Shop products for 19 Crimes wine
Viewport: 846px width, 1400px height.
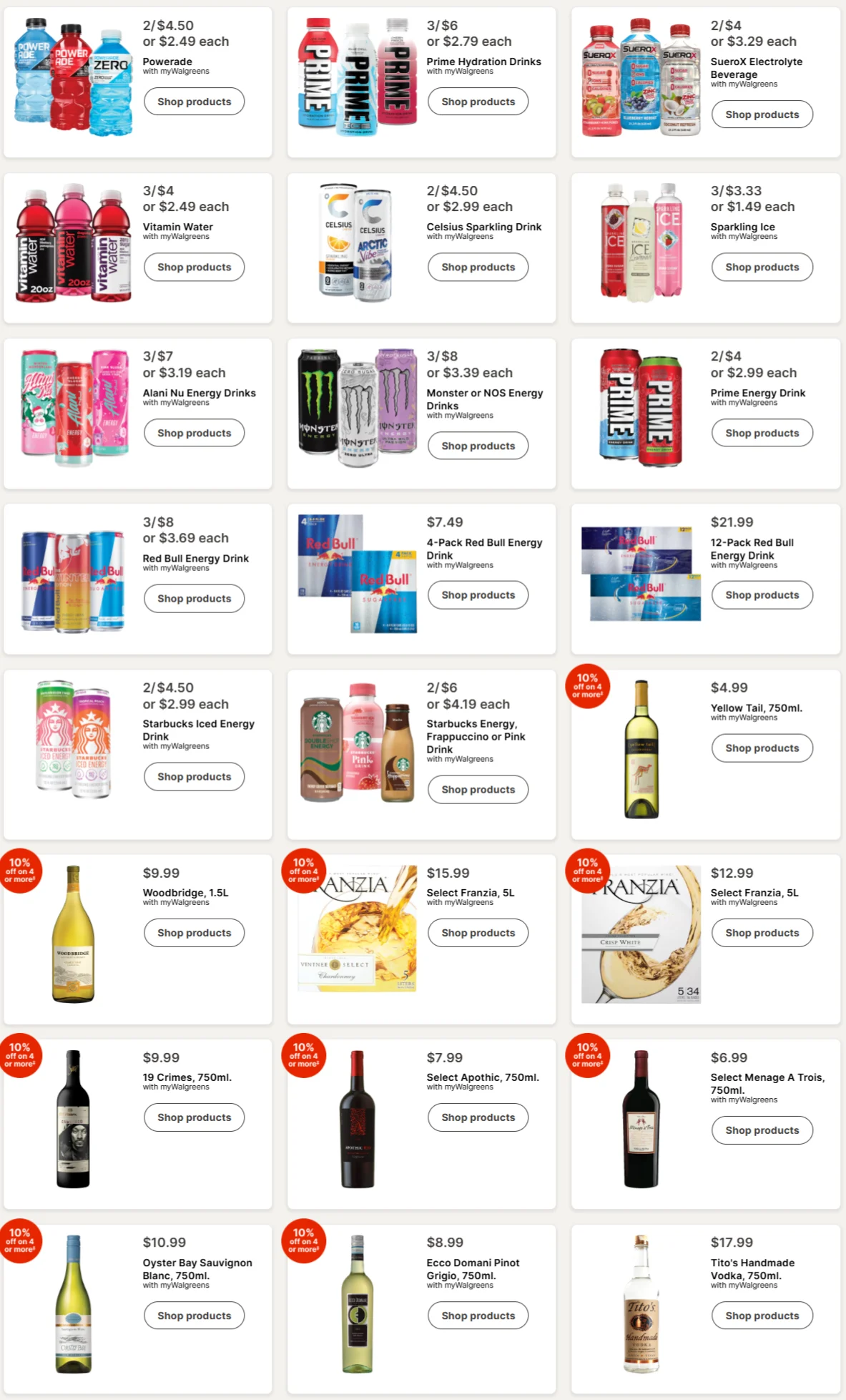point(194,1117)
